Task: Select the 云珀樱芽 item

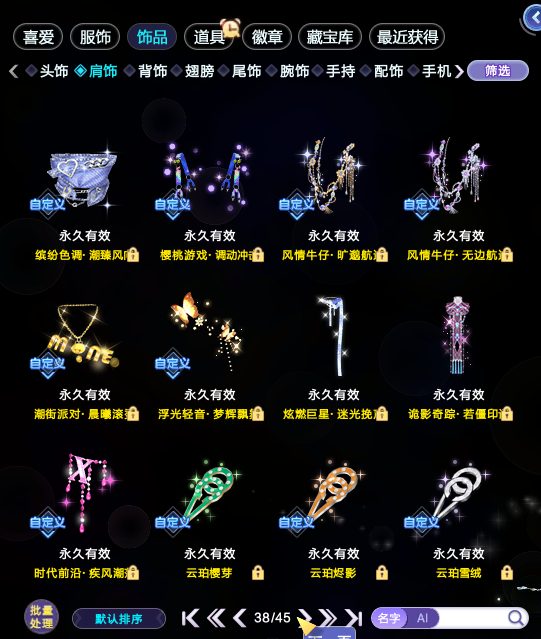Action: [209, 519]
